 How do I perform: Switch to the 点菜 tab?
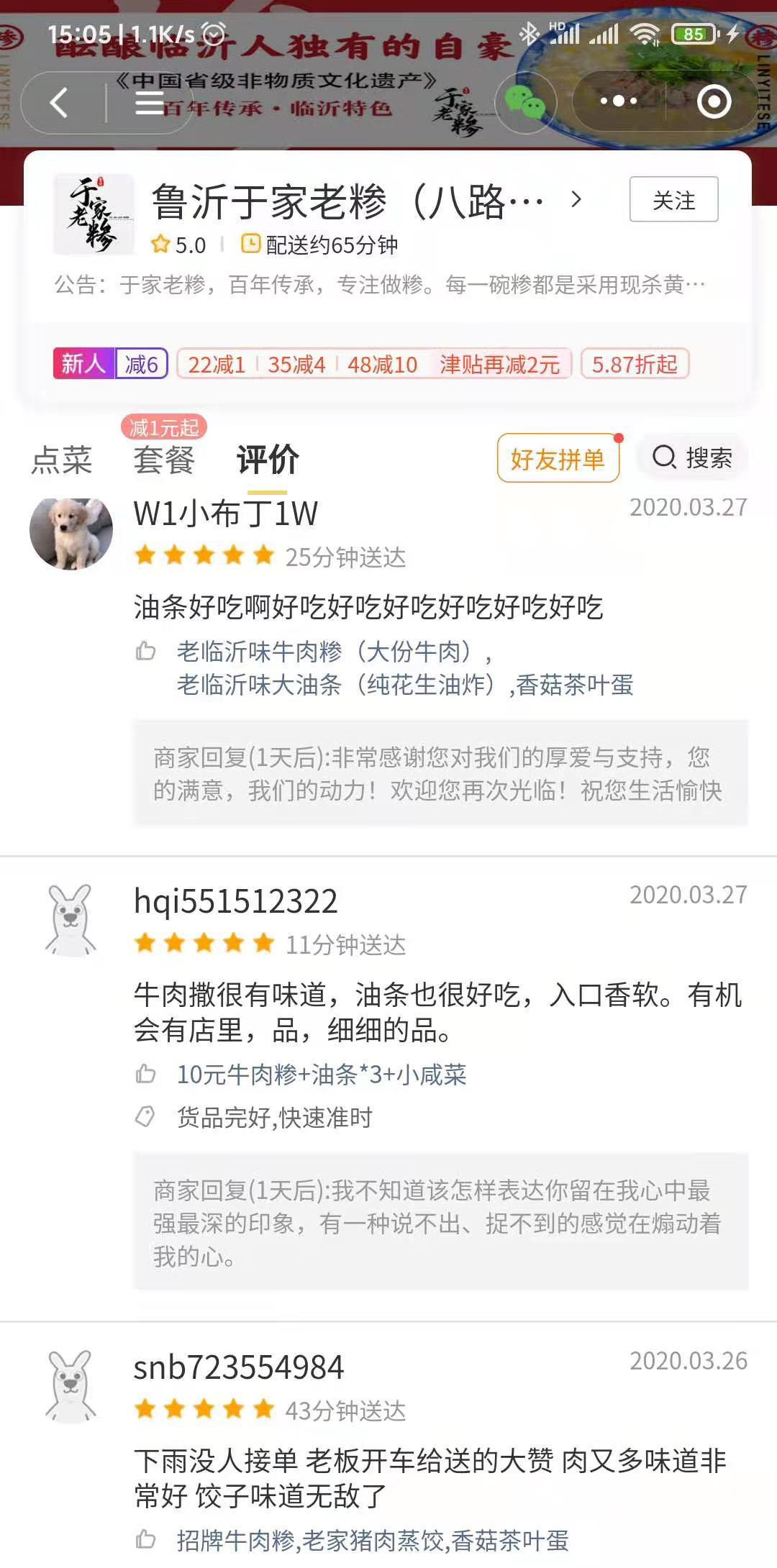[x=62, y=460]
